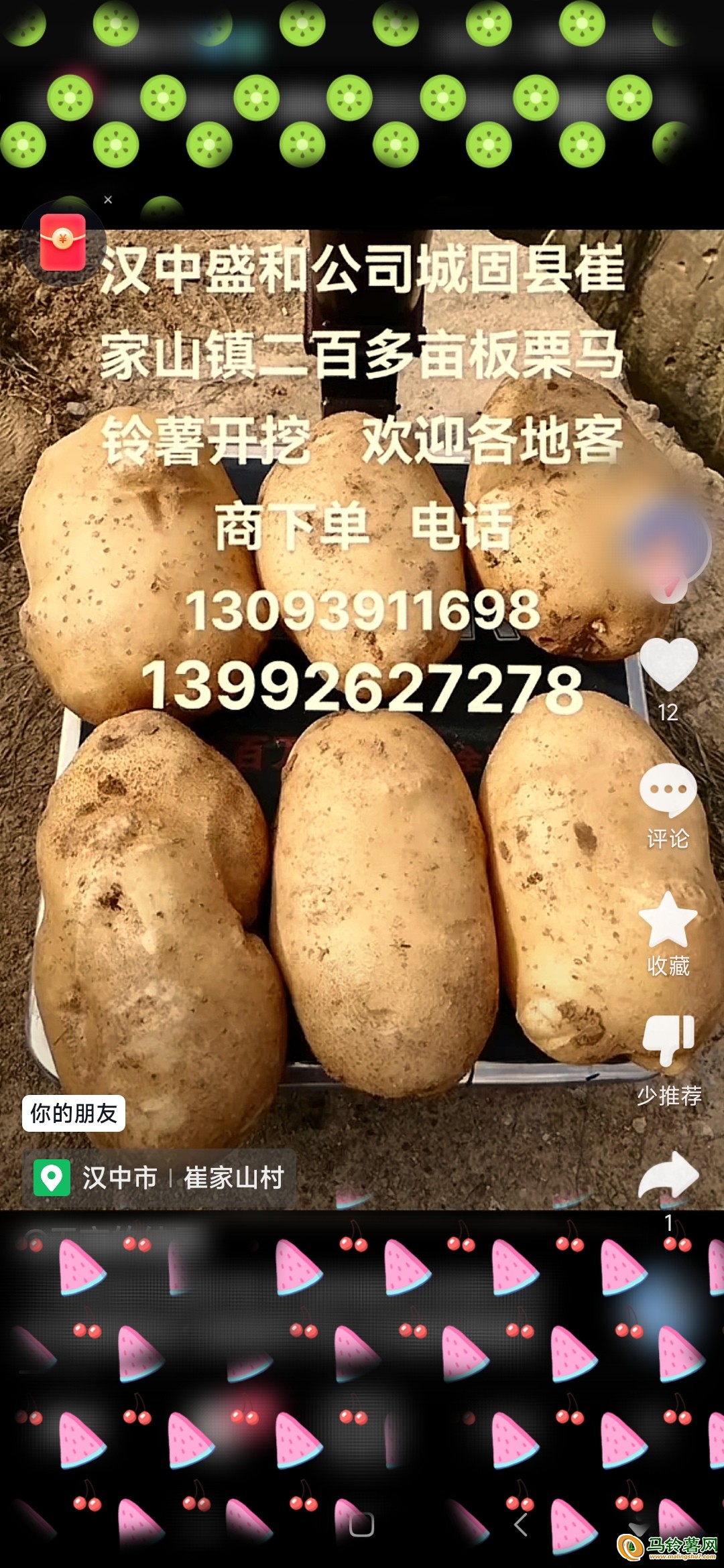724x1568 pixels.
Task: Like this potato video
Action: tap(668, 665)
